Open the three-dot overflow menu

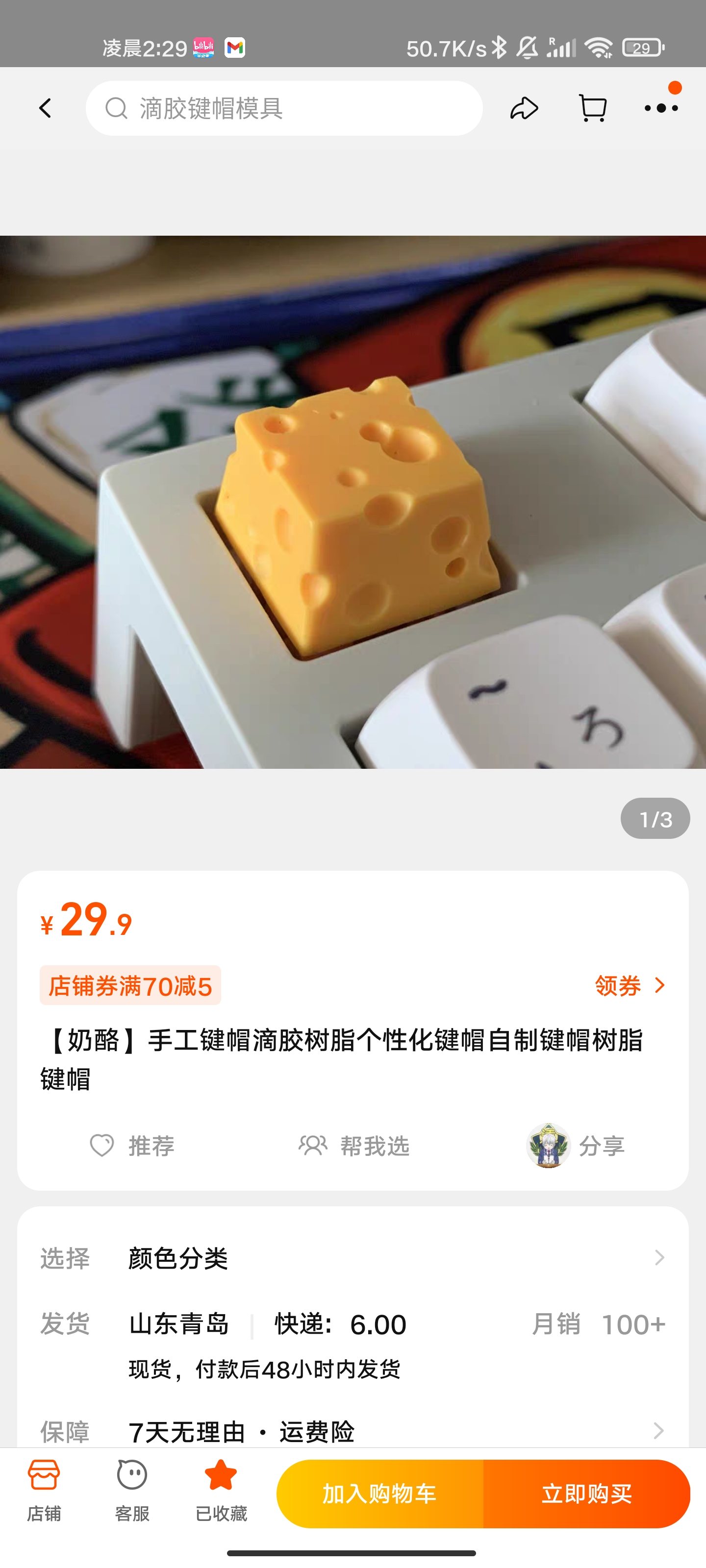661,108
